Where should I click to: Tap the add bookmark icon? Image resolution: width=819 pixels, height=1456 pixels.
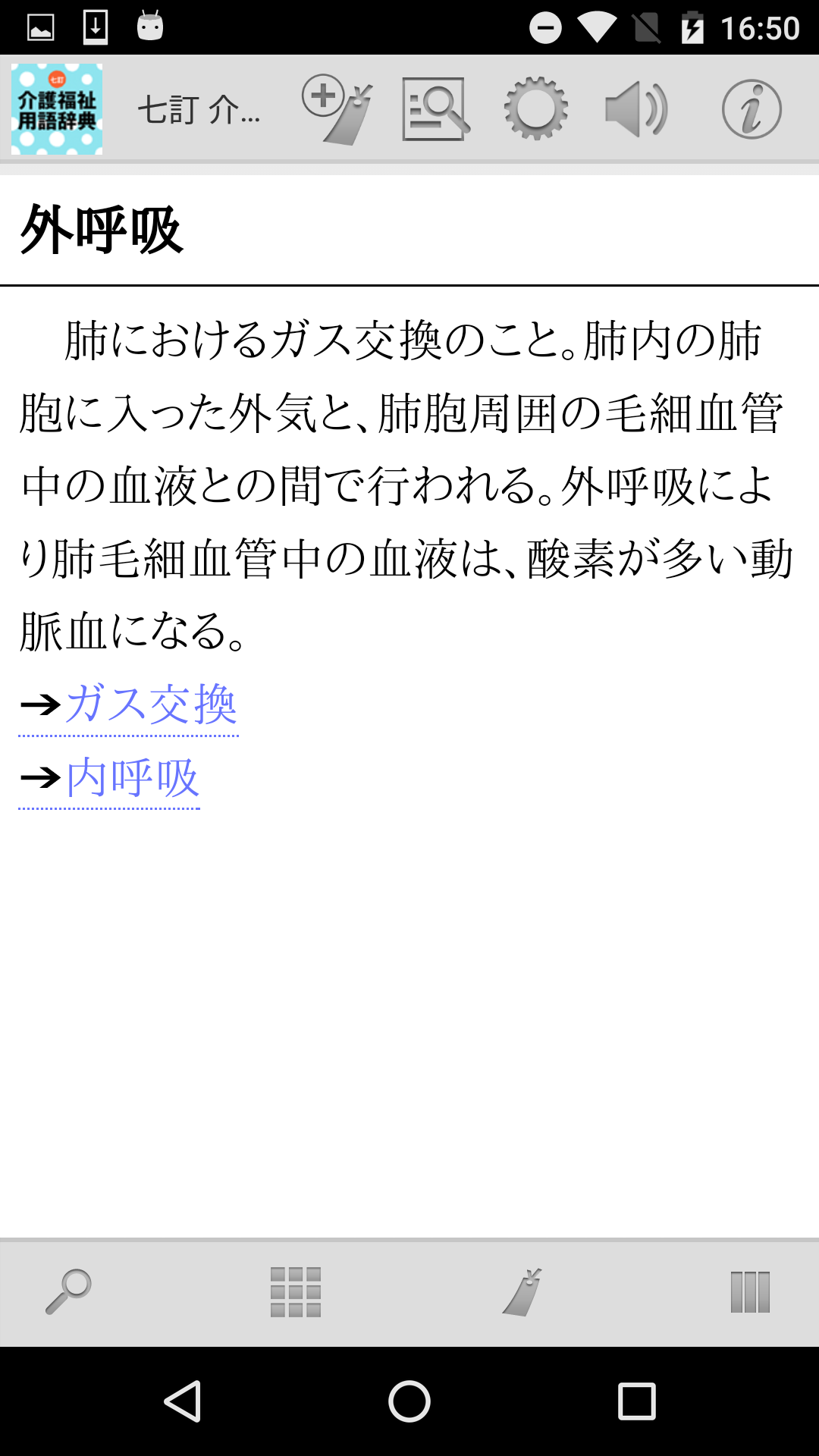[x=337, y=110]
